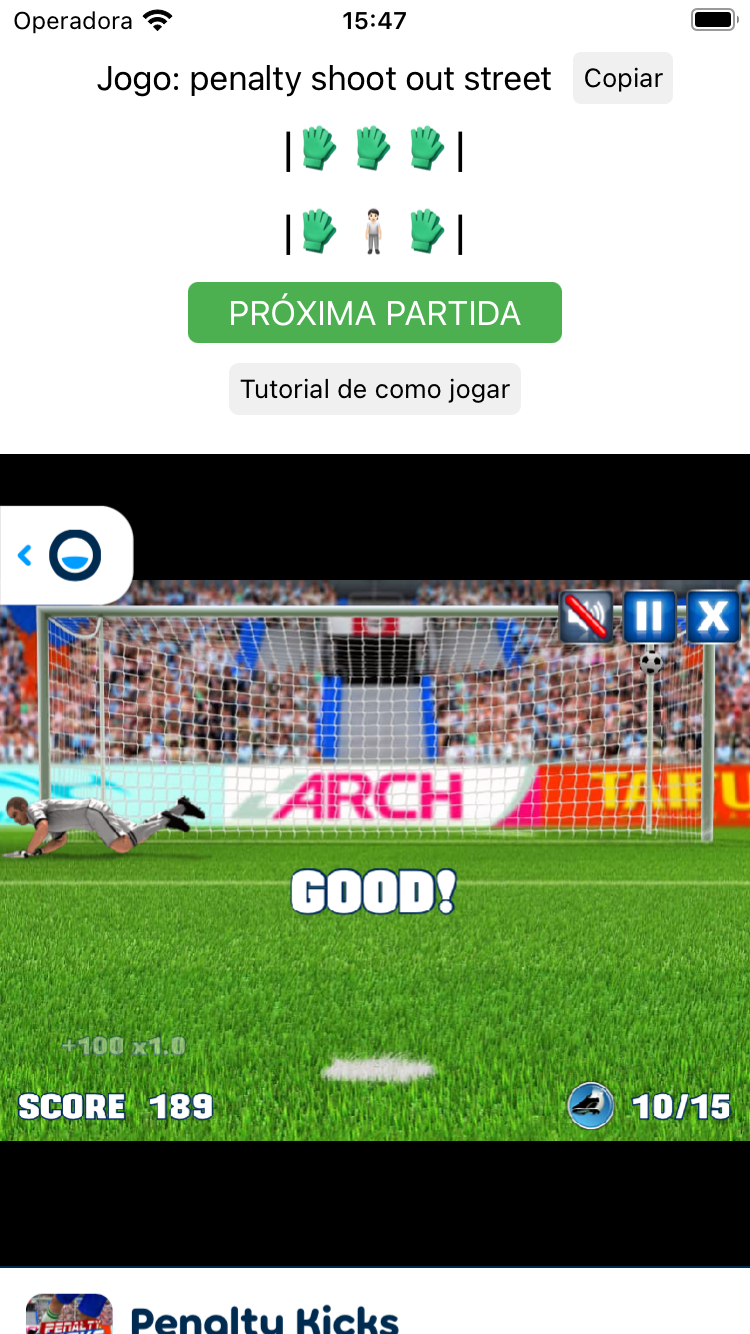Close the game with X
Viewport: 750px width, 1334px height.
(713, 617)
